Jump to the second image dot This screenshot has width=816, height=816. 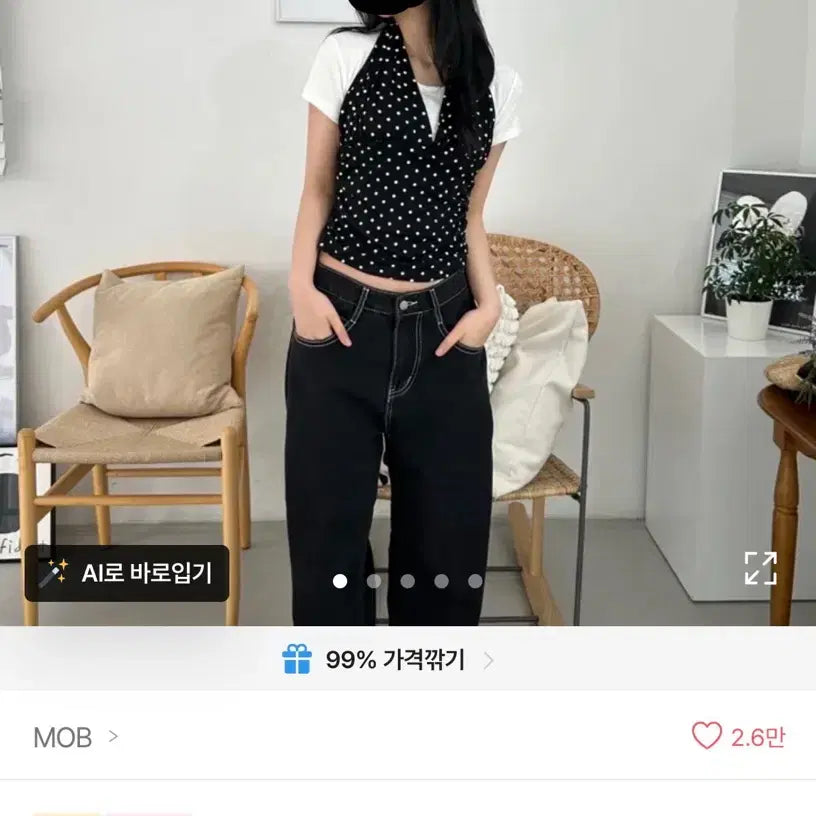[374, 581]
